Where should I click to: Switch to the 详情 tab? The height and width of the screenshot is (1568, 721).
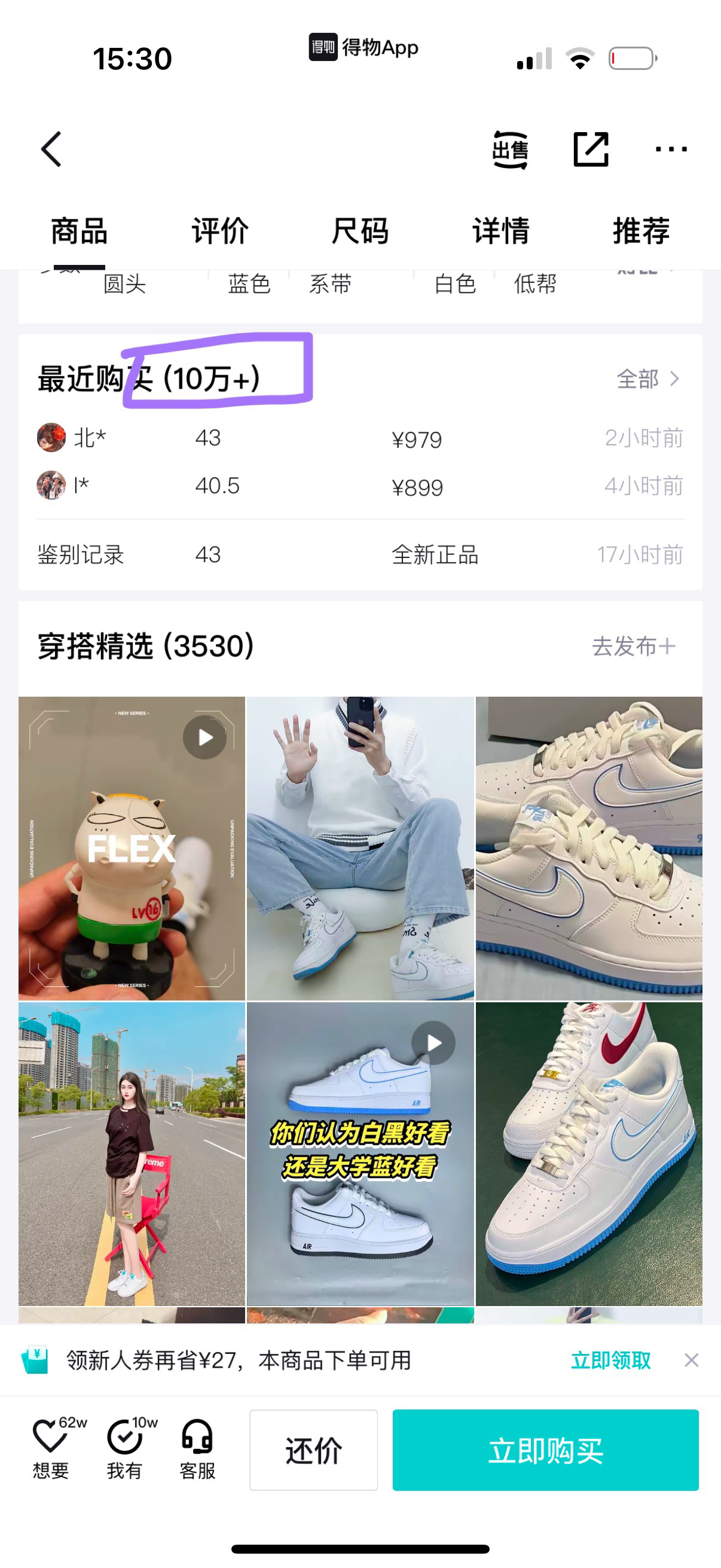[501, 231]
